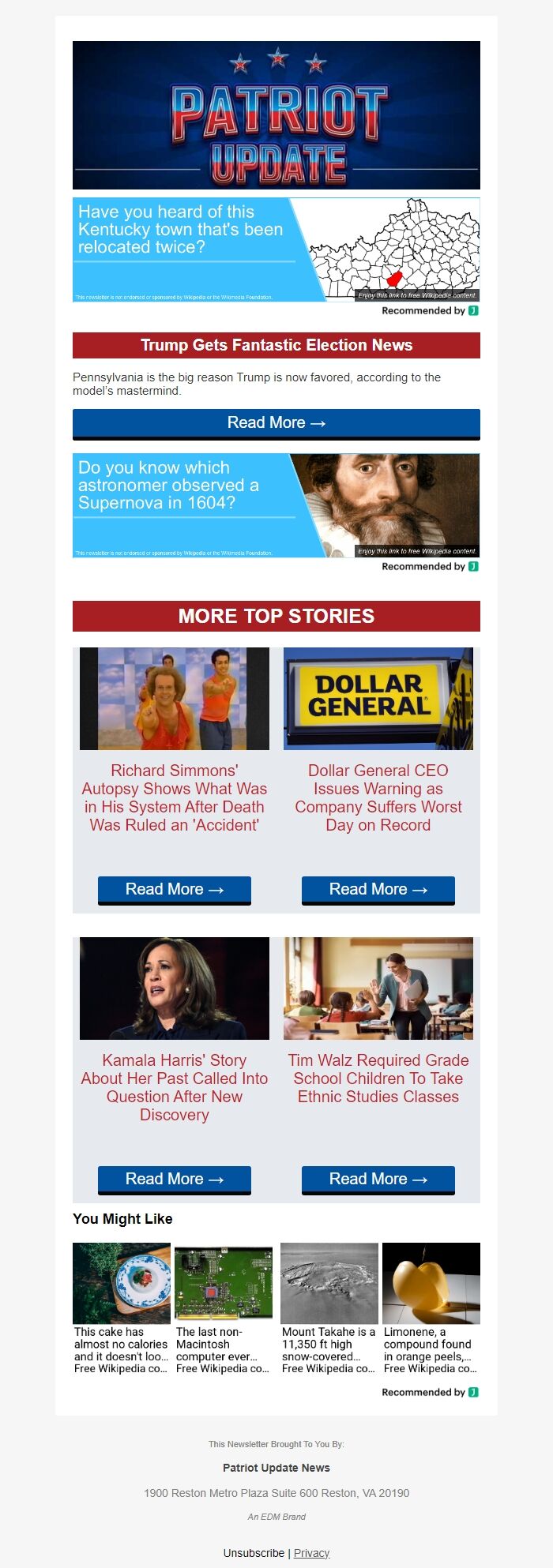
Task: Open the 1604 Supernova astronomer banner
Action: [276, 505]
